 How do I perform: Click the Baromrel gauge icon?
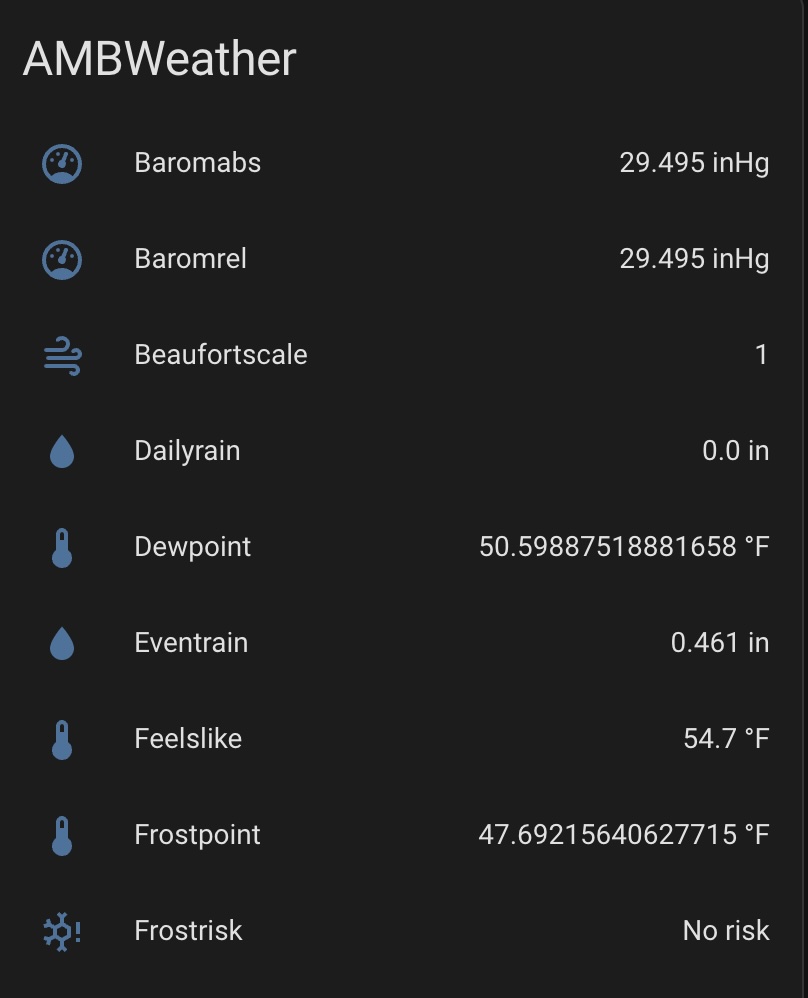coord(61,259)
